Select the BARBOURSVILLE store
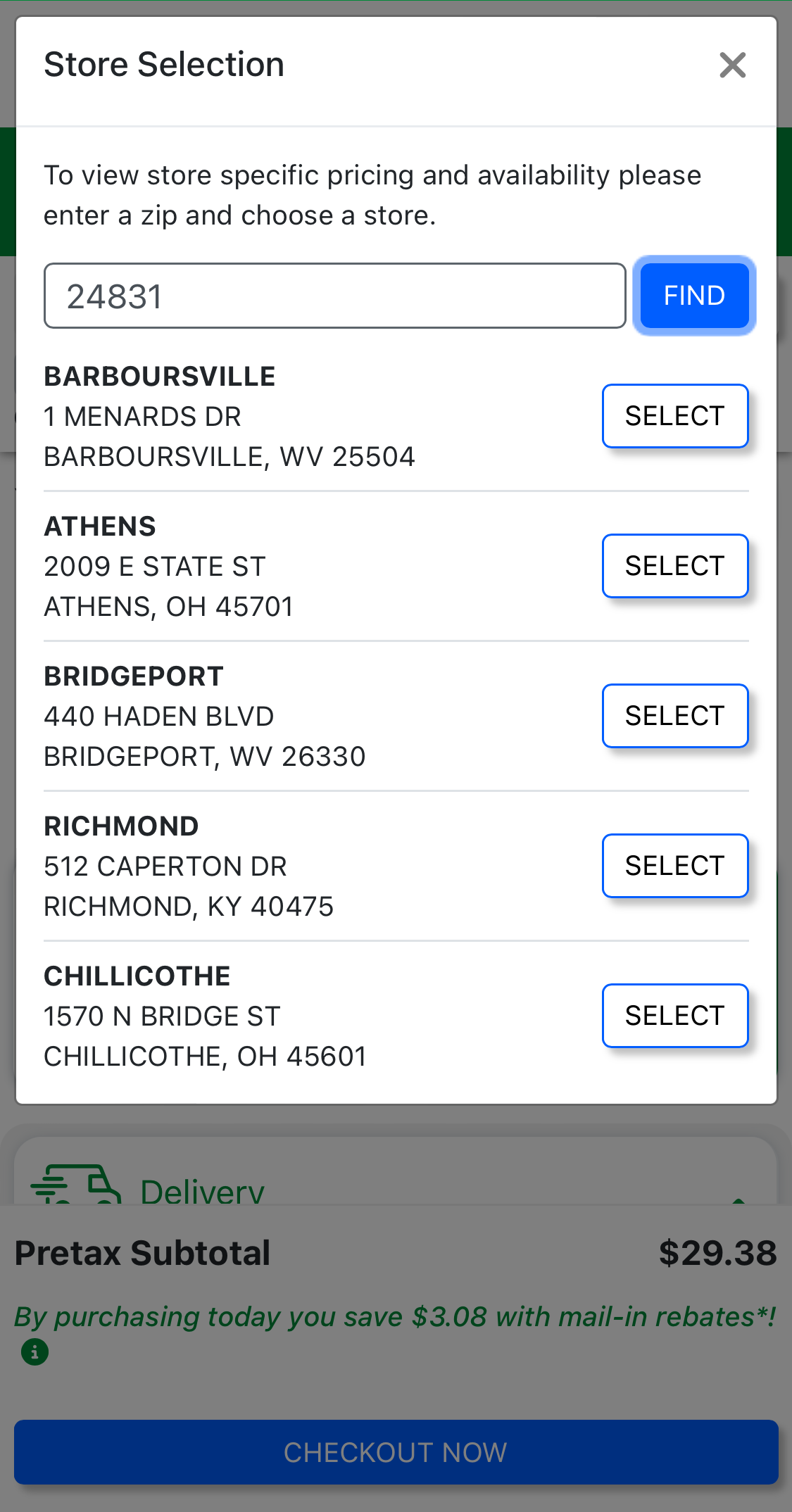The image size is (792, 1512). click(x=674, y=415)
